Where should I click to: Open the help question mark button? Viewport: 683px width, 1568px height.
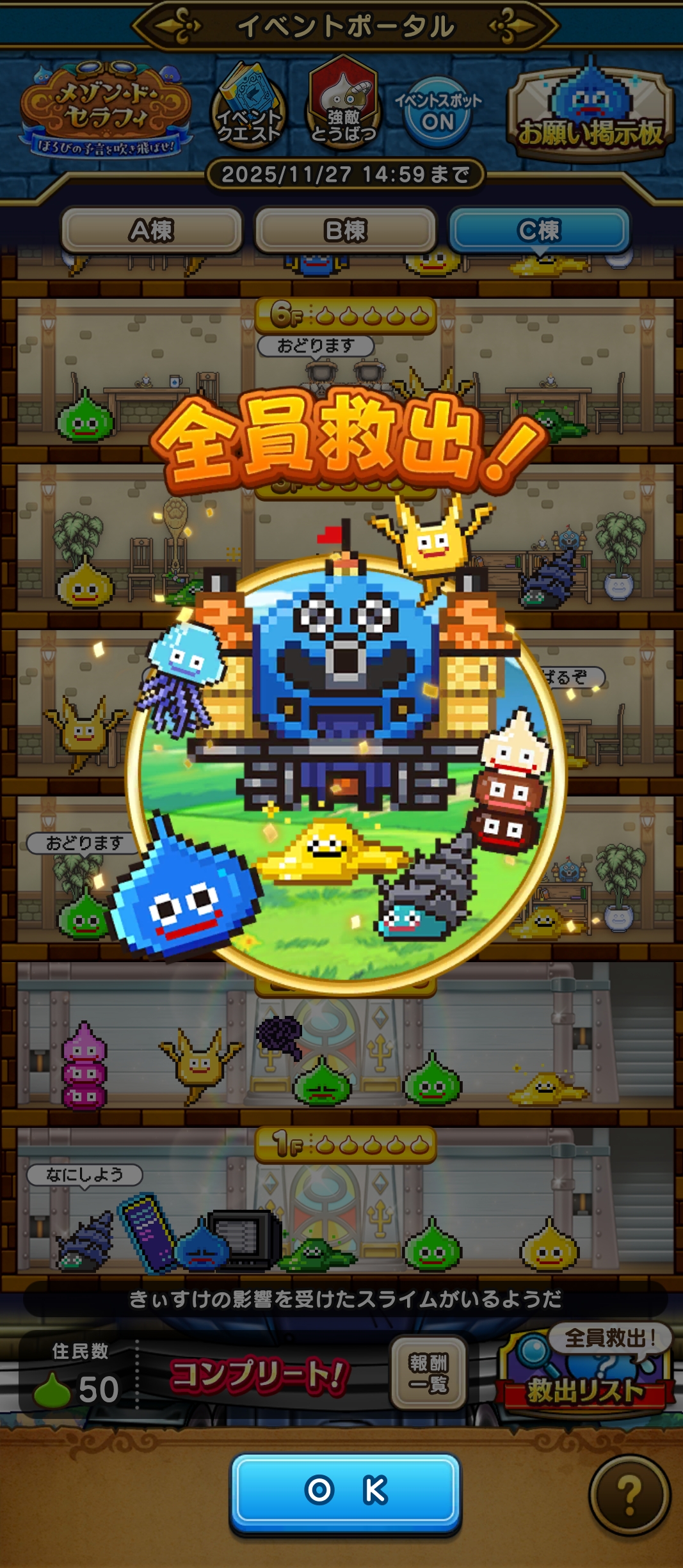[x=629, y=1494]
